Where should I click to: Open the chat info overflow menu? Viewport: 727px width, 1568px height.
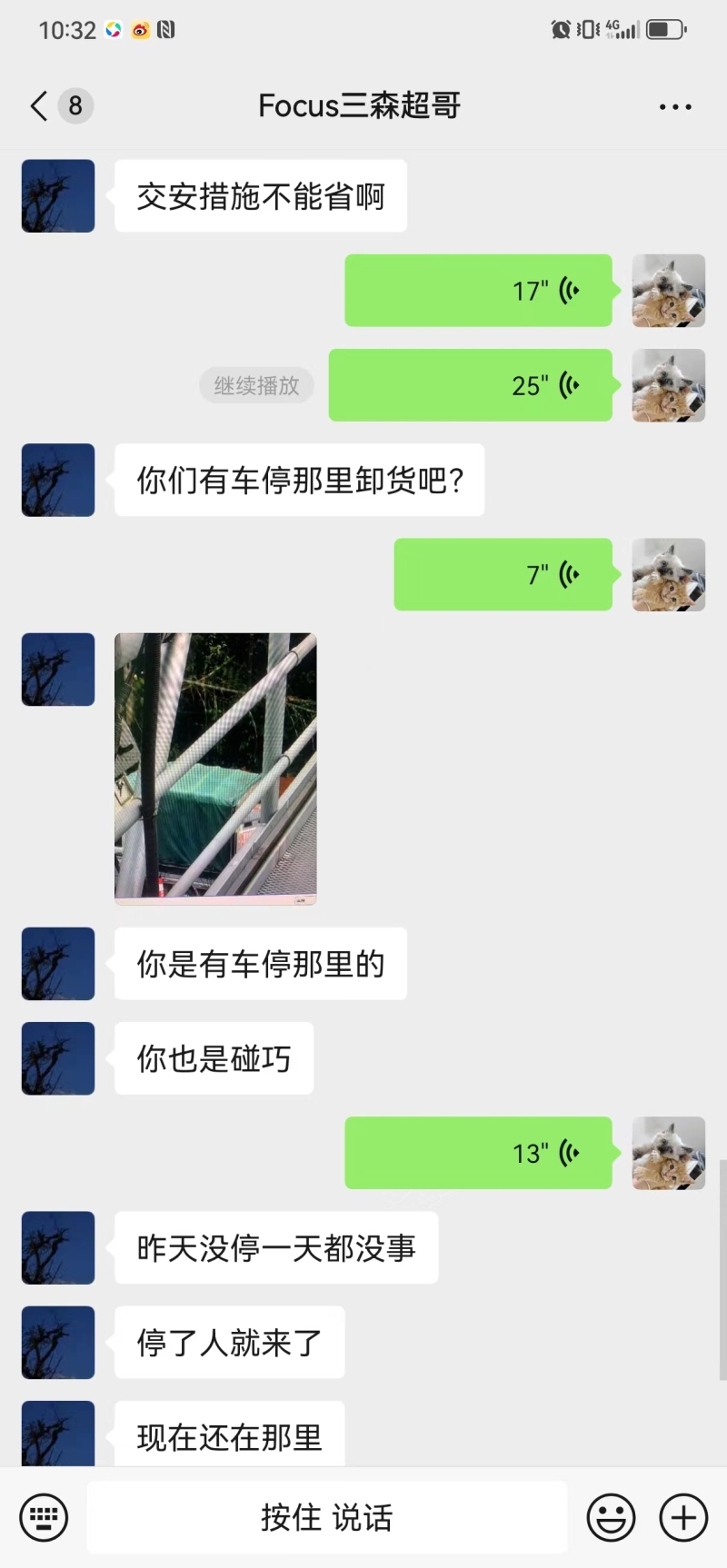click(675, 107)
